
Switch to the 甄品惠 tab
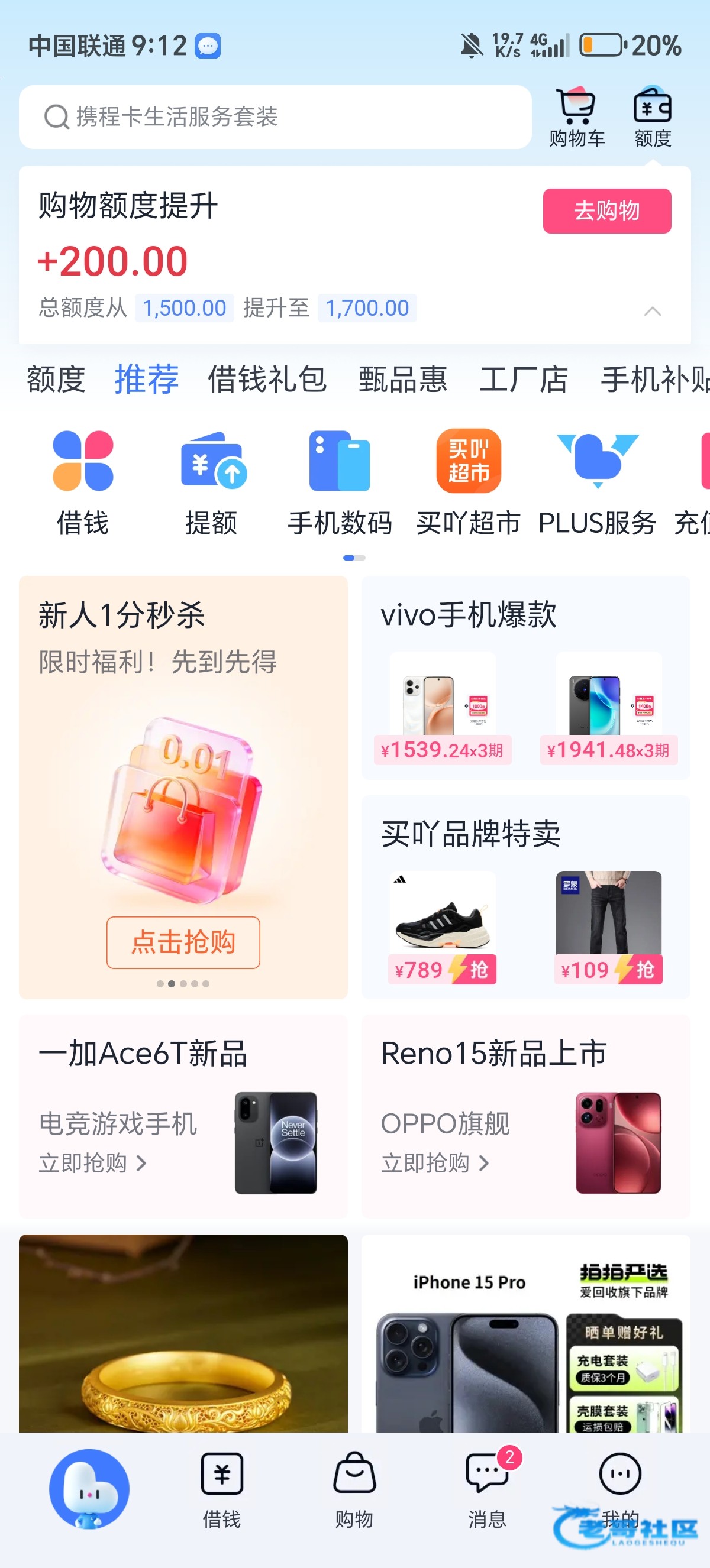tap(402, 379)
